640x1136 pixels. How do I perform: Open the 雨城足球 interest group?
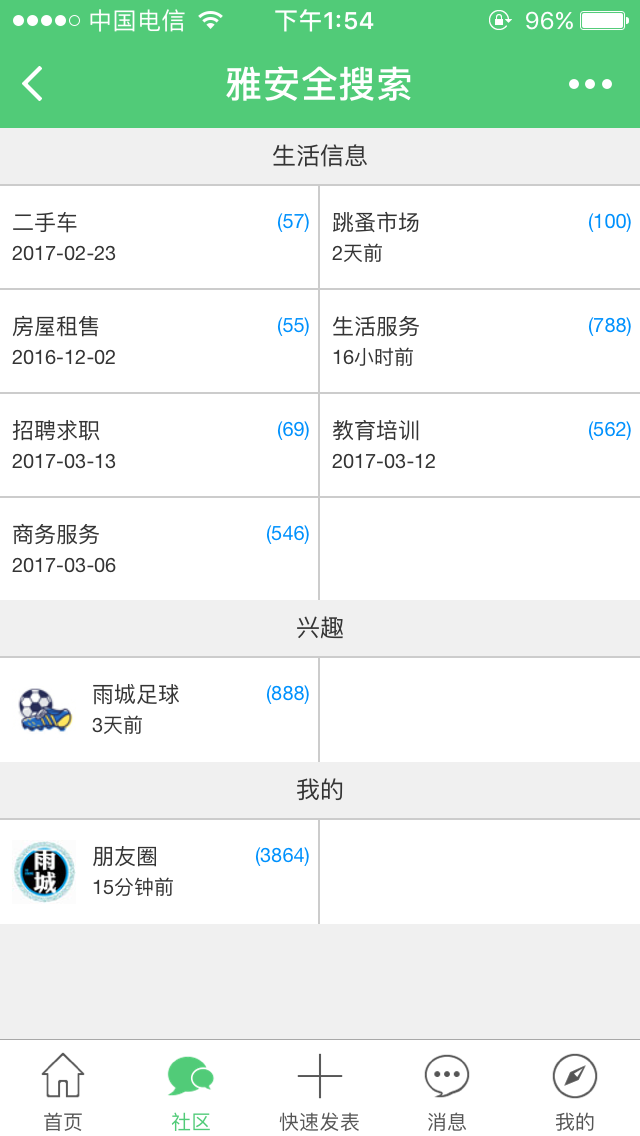160,709
